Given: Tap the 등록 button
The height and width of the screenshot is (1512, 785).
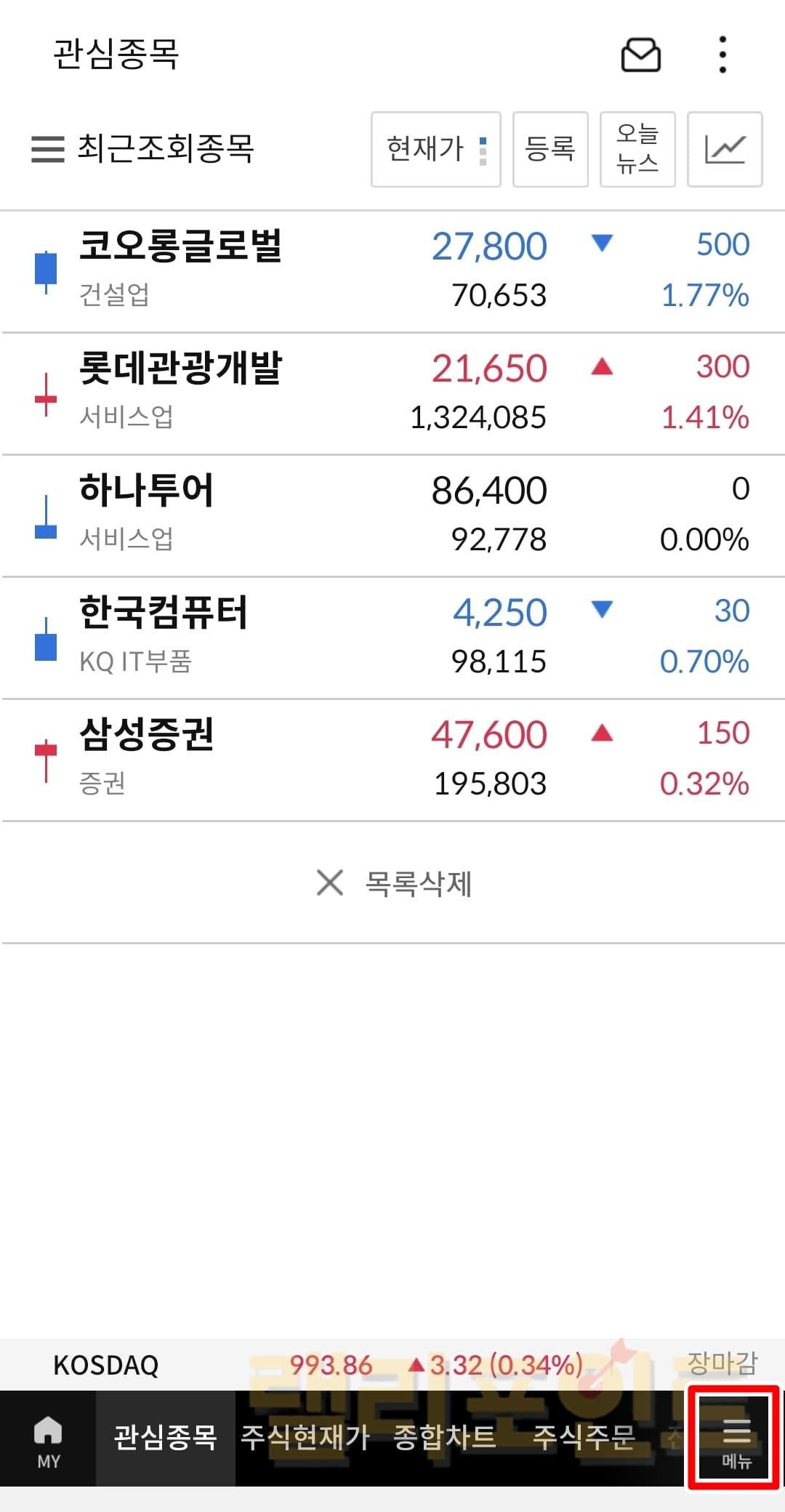Looking at the screenshot, I should tap(550, 149).
